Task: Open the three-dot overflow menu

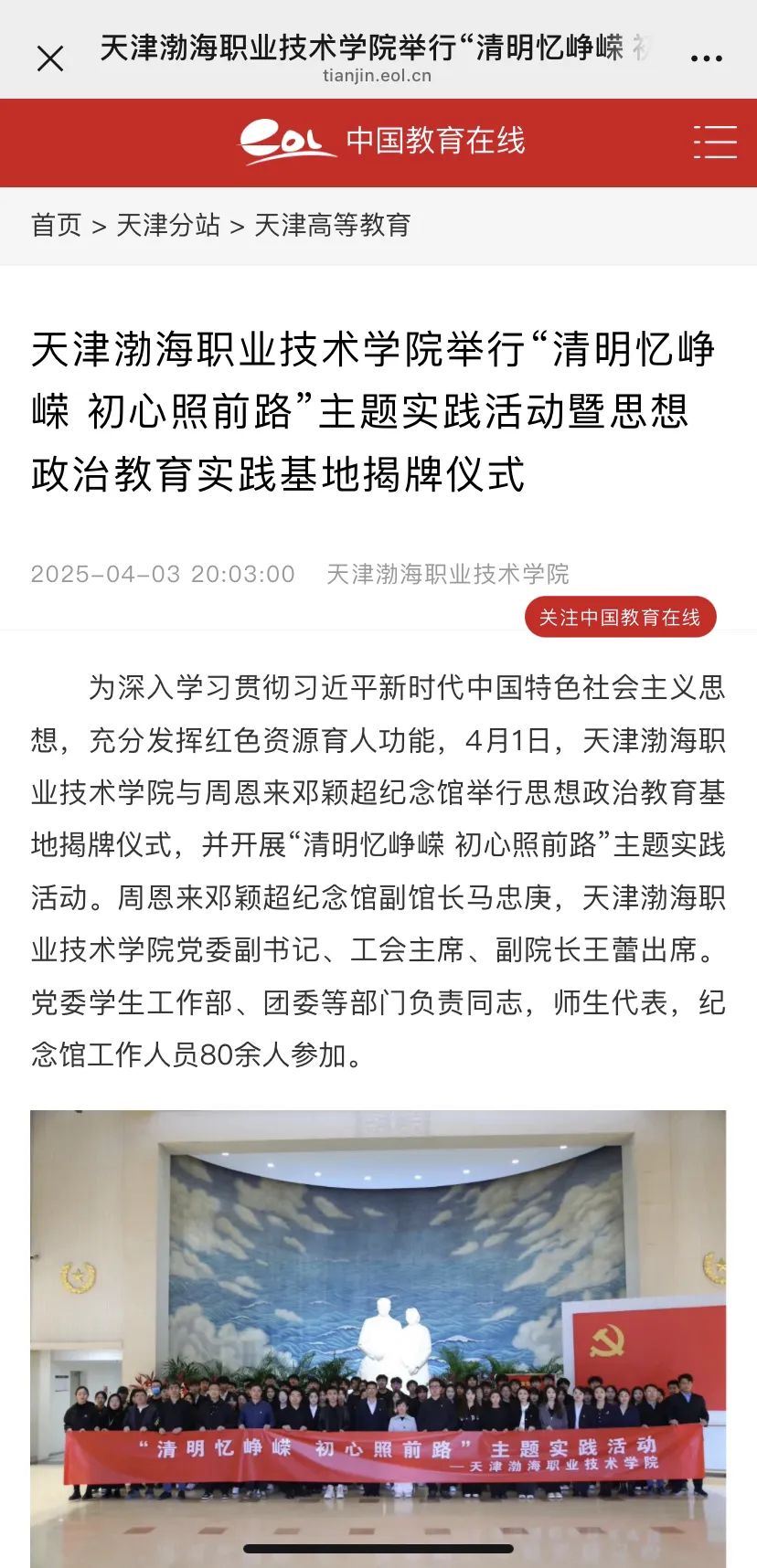Action: click(706, 58)
